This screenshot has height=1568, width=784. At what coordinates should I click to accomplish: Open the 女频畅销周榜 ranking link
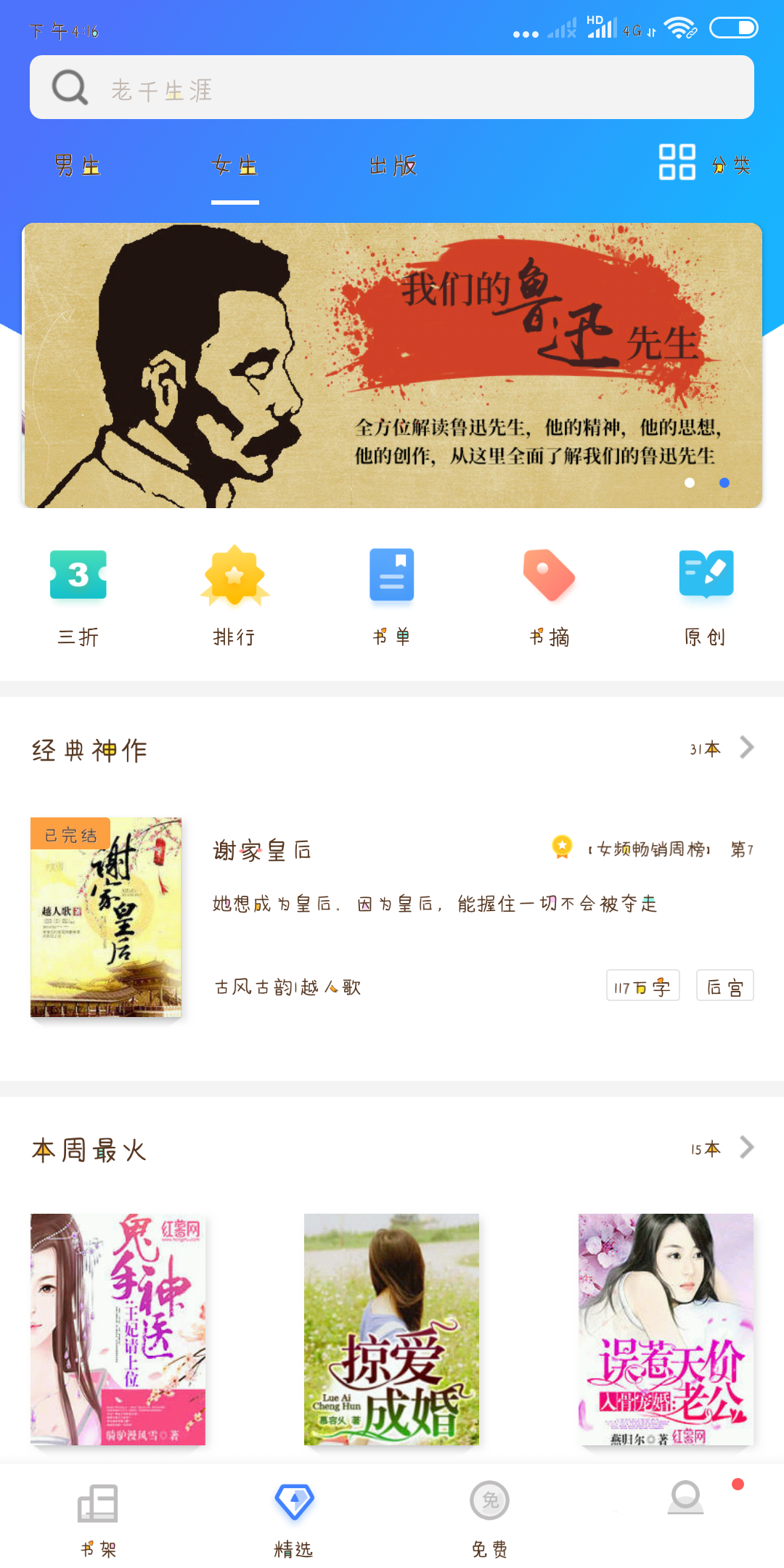[x=648, y=849]
